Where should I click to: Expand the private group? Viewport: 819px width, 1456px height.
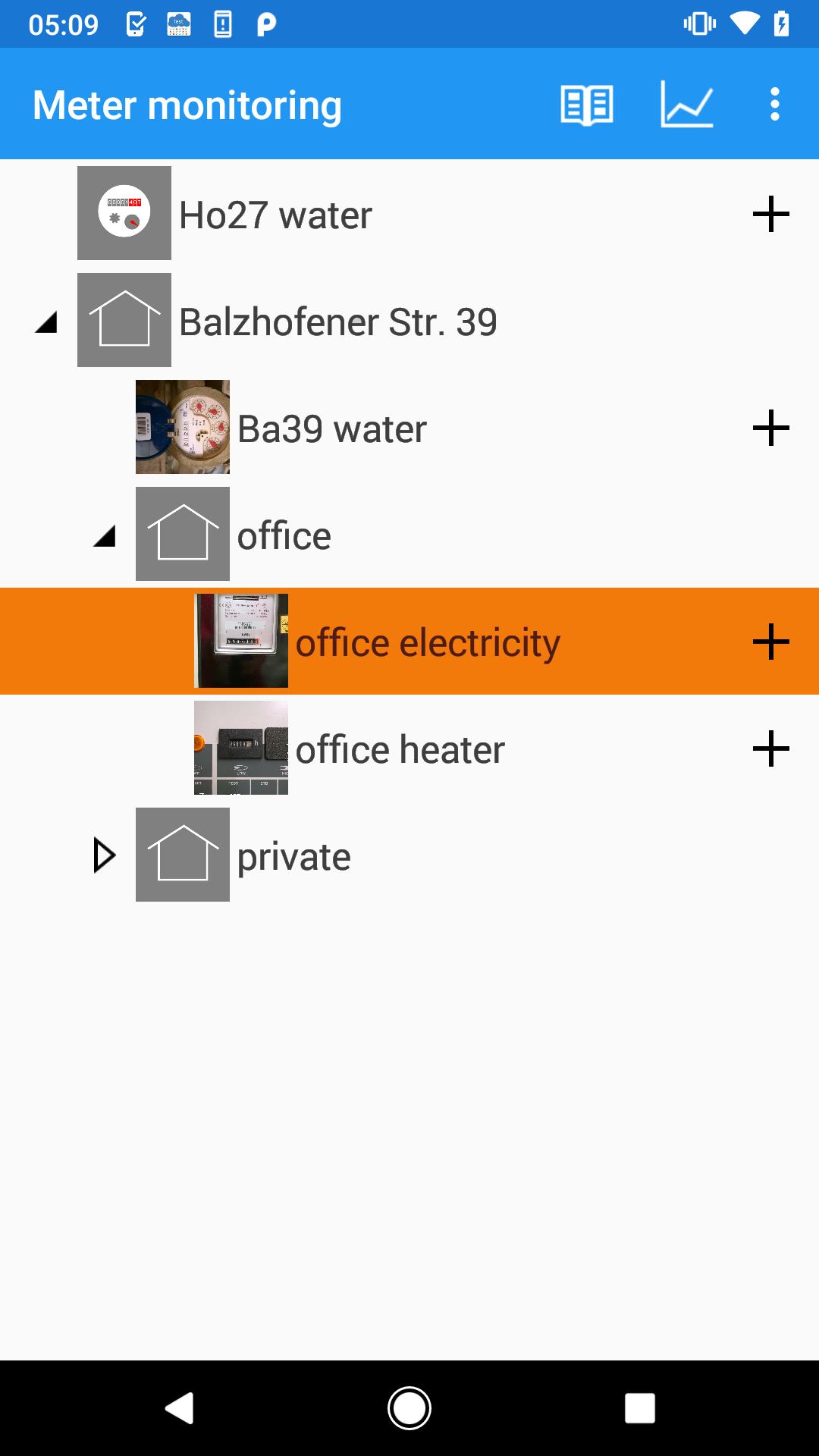tap(105, 855)
